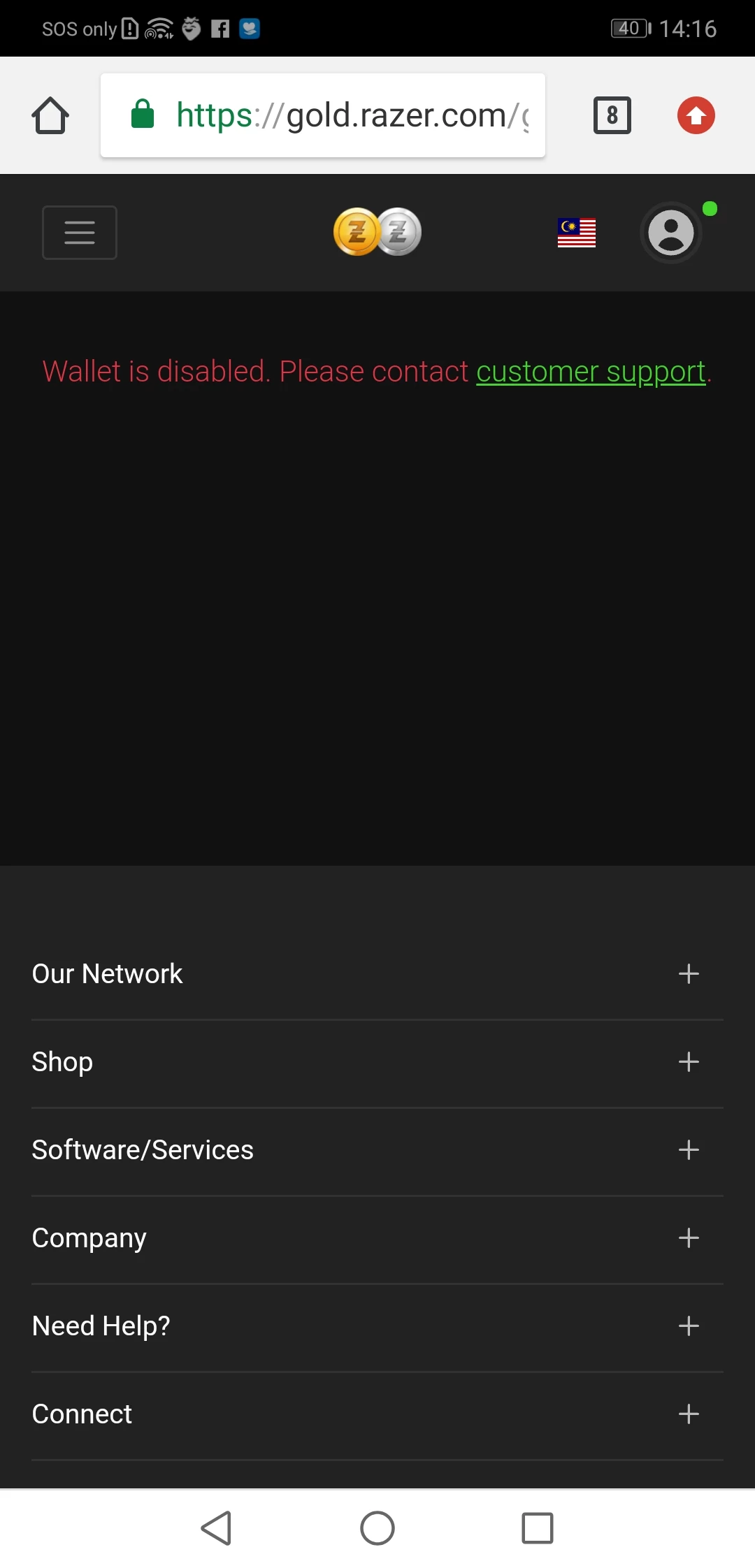Screen dimensions: 755x1568
Task: Open the hamburger navigation menu
Action: click(x=80, y=233)
